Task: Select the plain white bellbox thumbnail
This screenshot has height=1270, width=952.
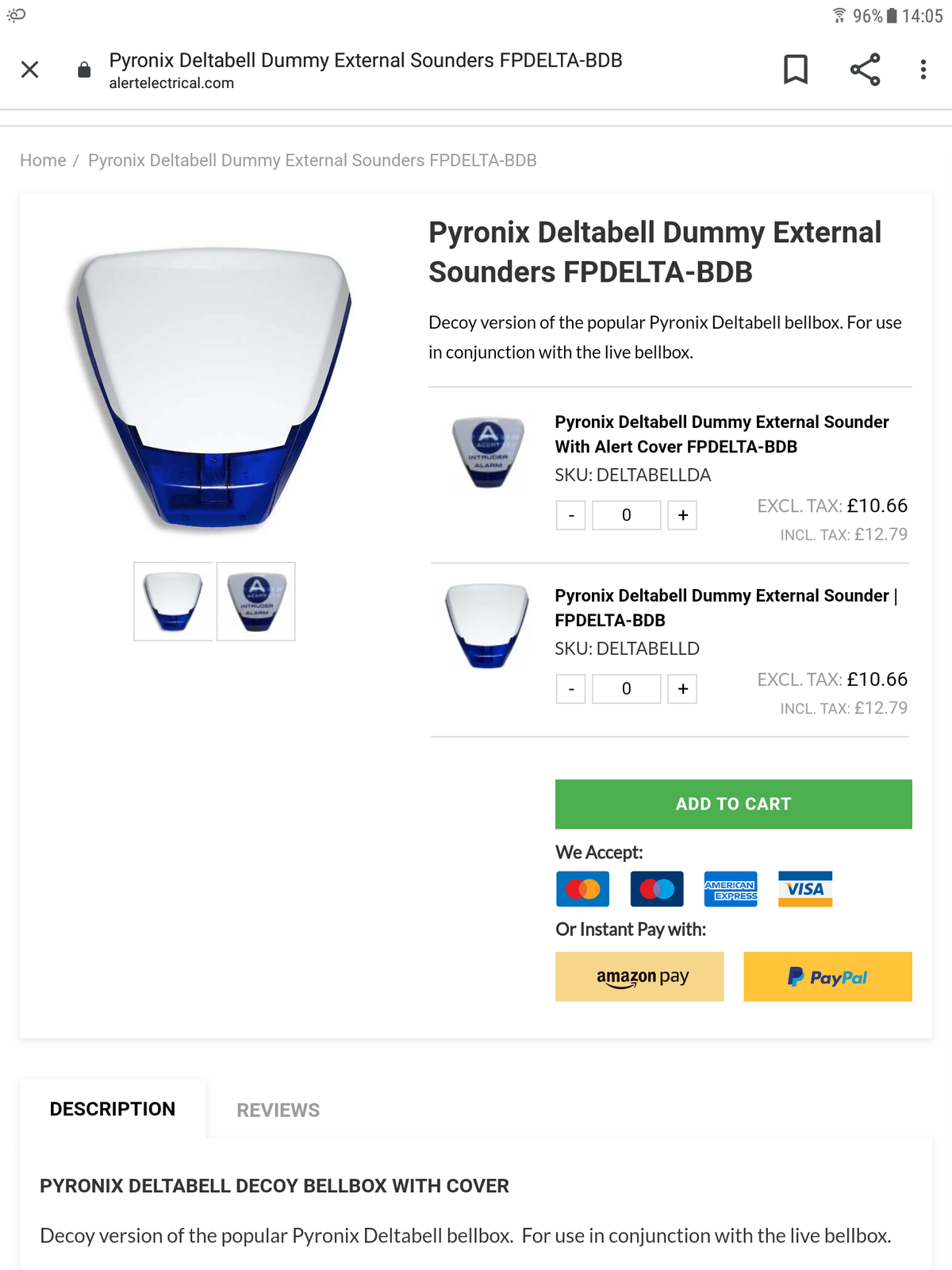Action: (x=173, y=601)
